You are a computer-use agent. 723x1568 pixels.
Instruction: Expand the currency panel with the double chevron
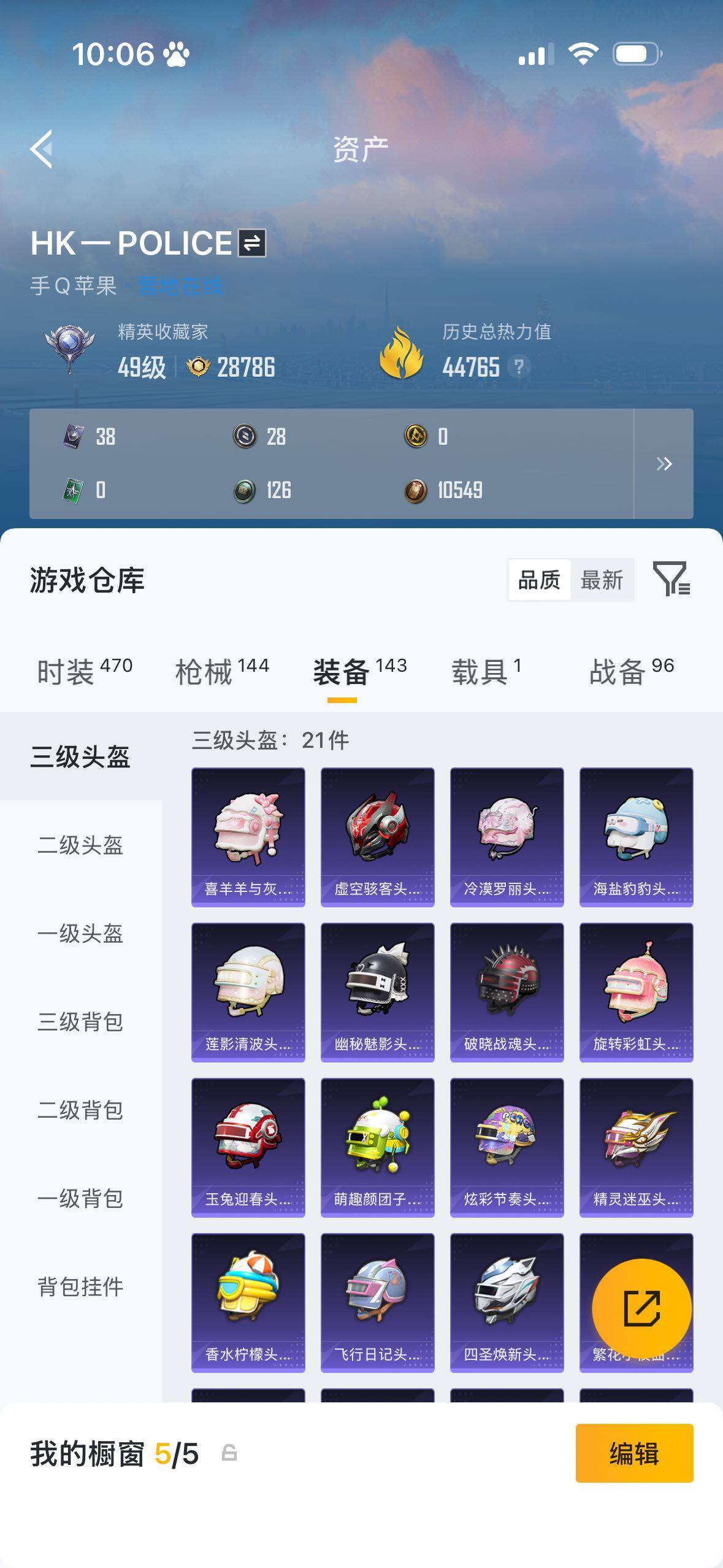click(665, 464)
